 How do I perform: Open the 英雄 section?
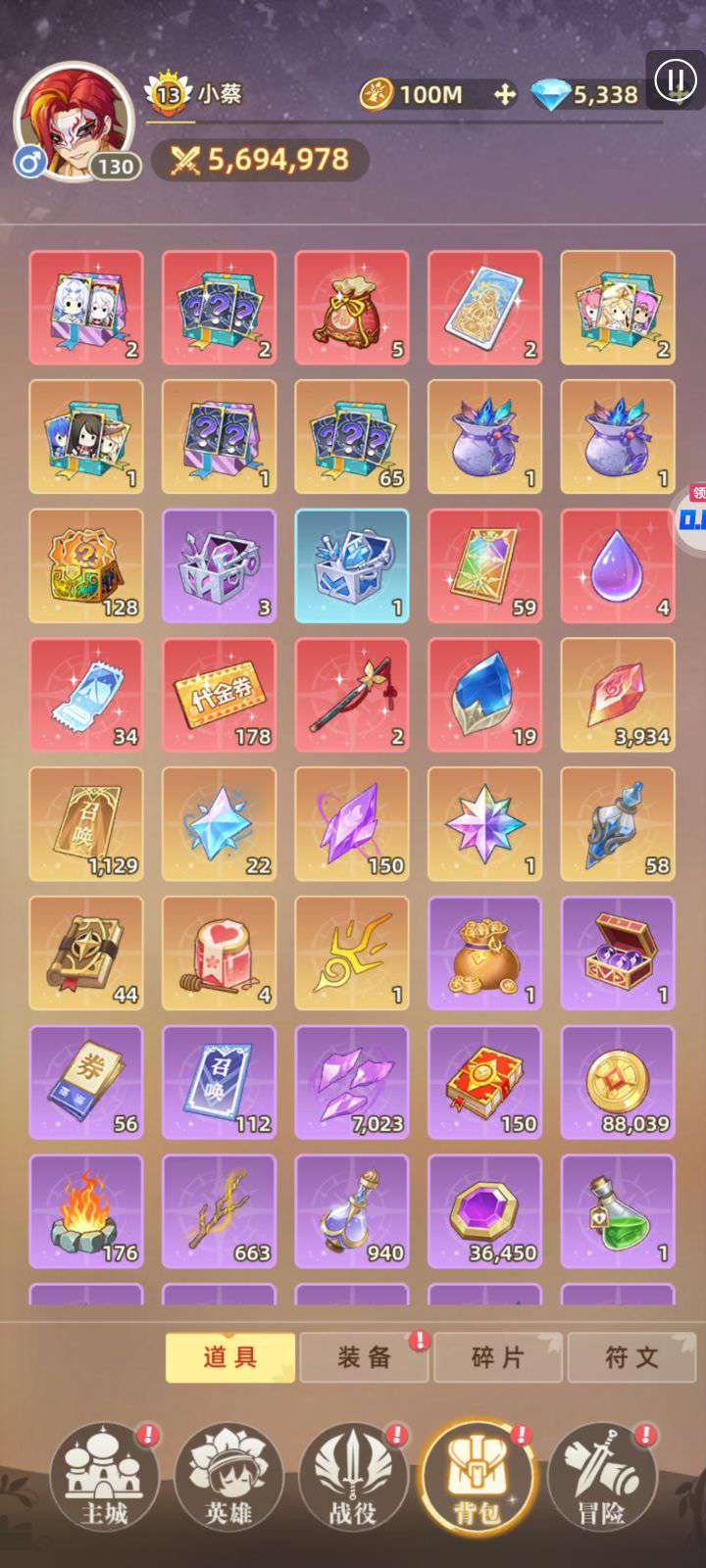[x=229, y=1478]
